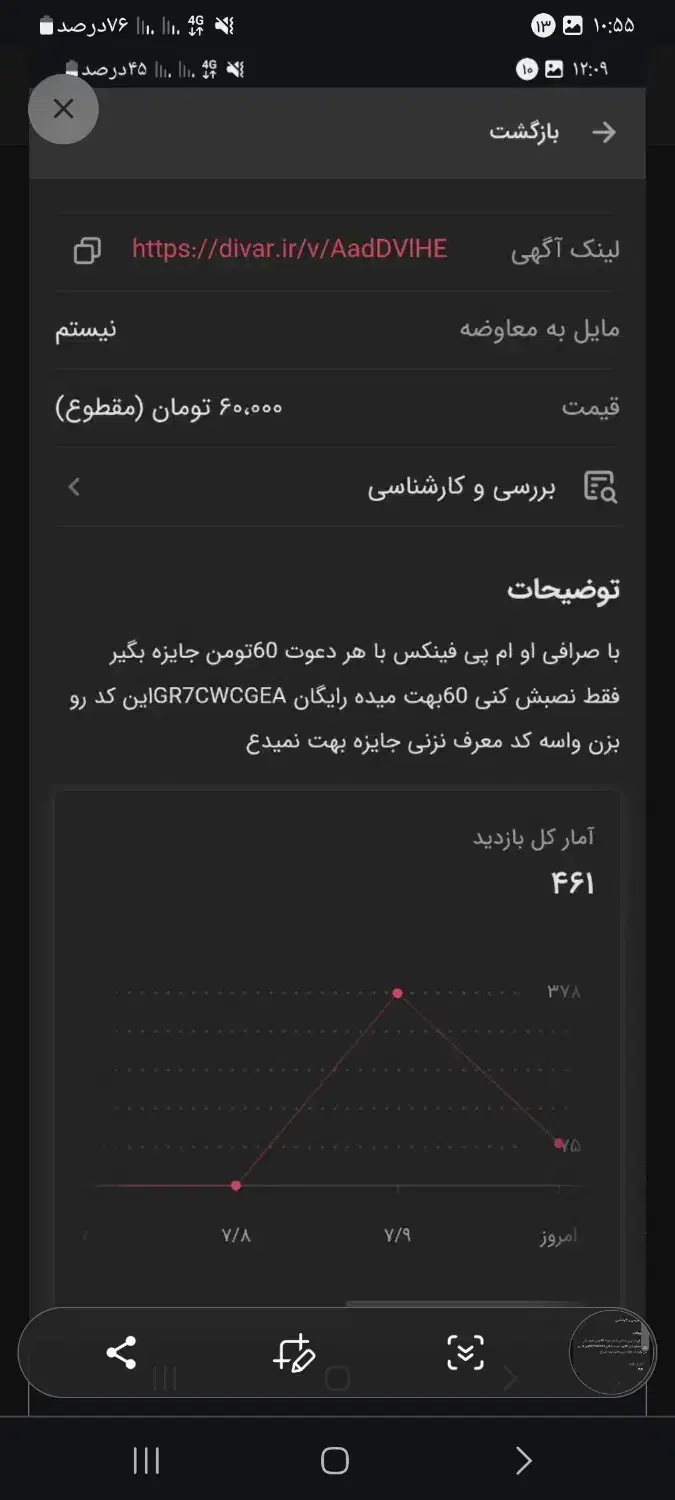This screenshot has height=1500, width=675.
Task: Edit the screenshot with the crop-pencil tool
Action: tap(294, 1353)
